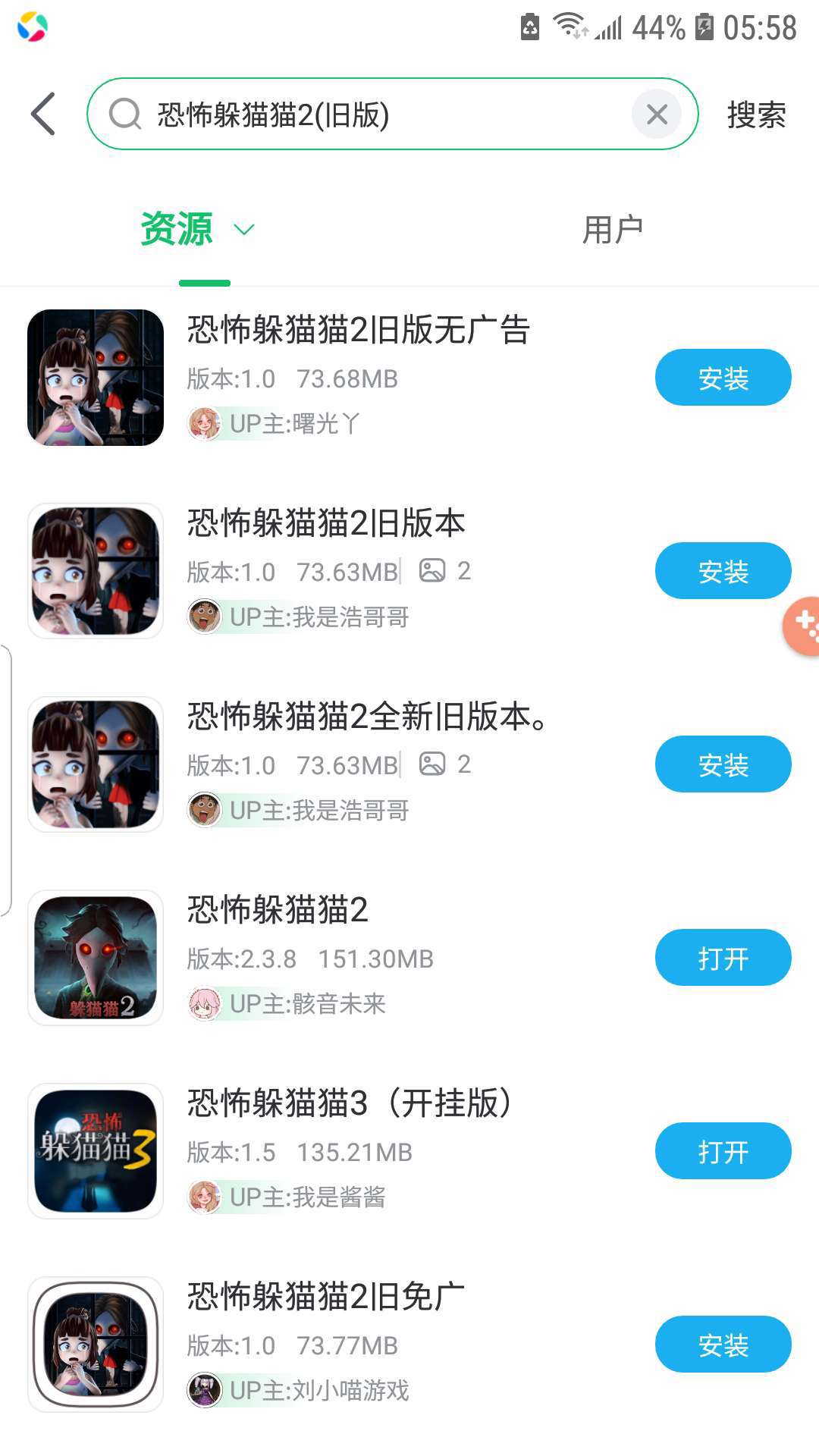Switch to the 用户 tab
Viewport: 819px width, 1456px height.
tap(612, 230)
